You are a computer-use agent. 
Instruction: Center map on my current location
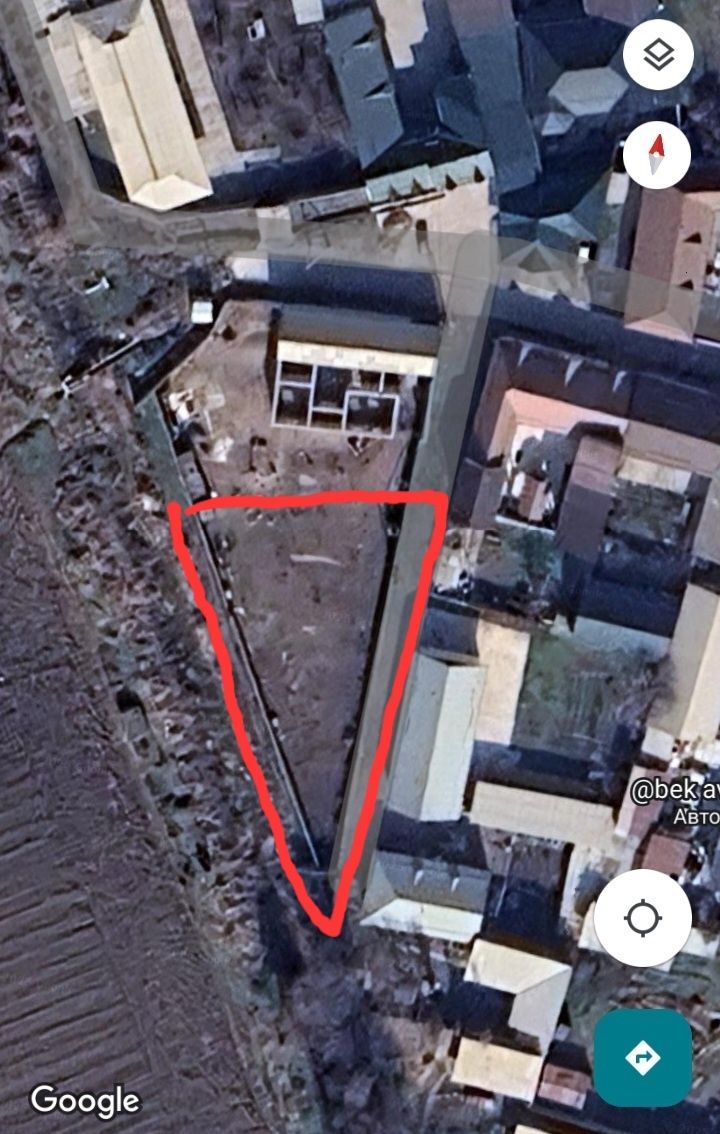[x=642, y=917]
